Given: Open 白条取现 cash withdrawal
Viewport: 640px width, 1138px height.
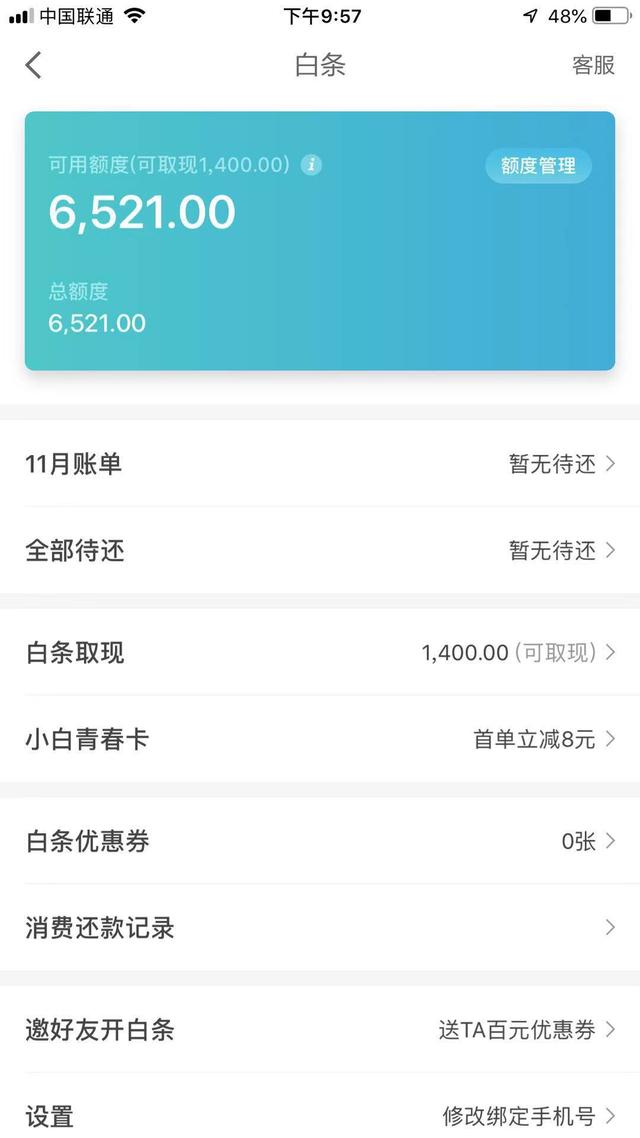Looking at the screenshot, I should tap(320, 653).
